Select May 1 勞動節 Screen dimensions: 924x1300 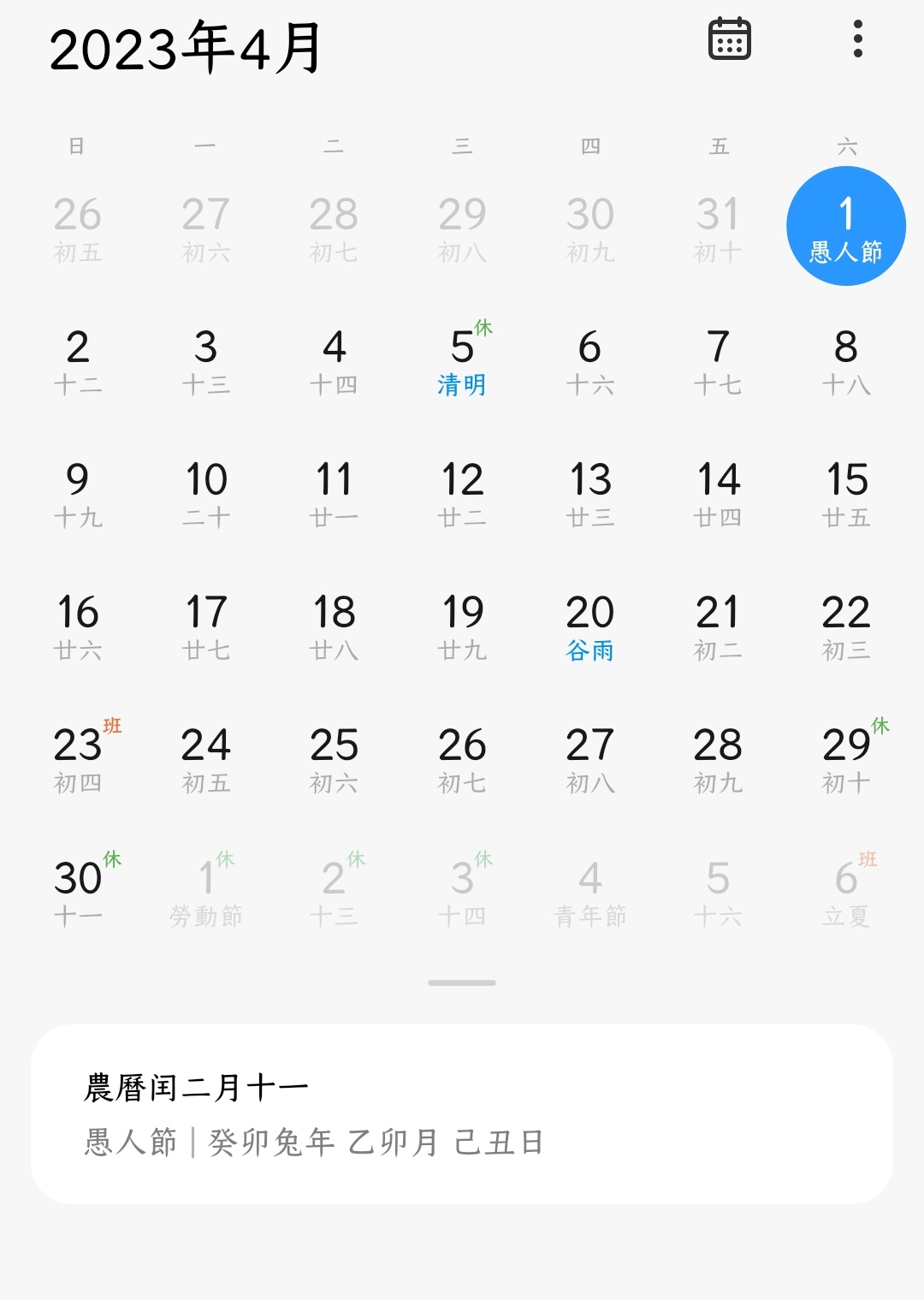205,892
